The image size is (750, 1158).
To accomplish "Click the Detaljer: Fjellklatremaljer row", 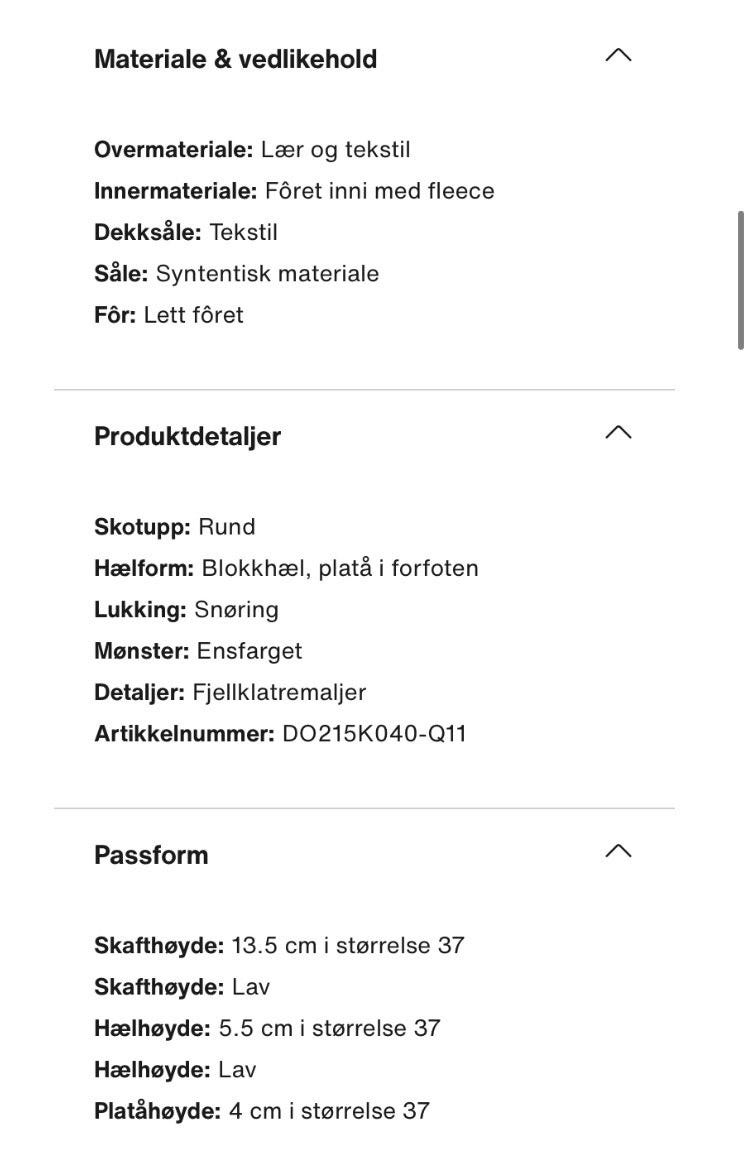I will click(x=230, y=691).
